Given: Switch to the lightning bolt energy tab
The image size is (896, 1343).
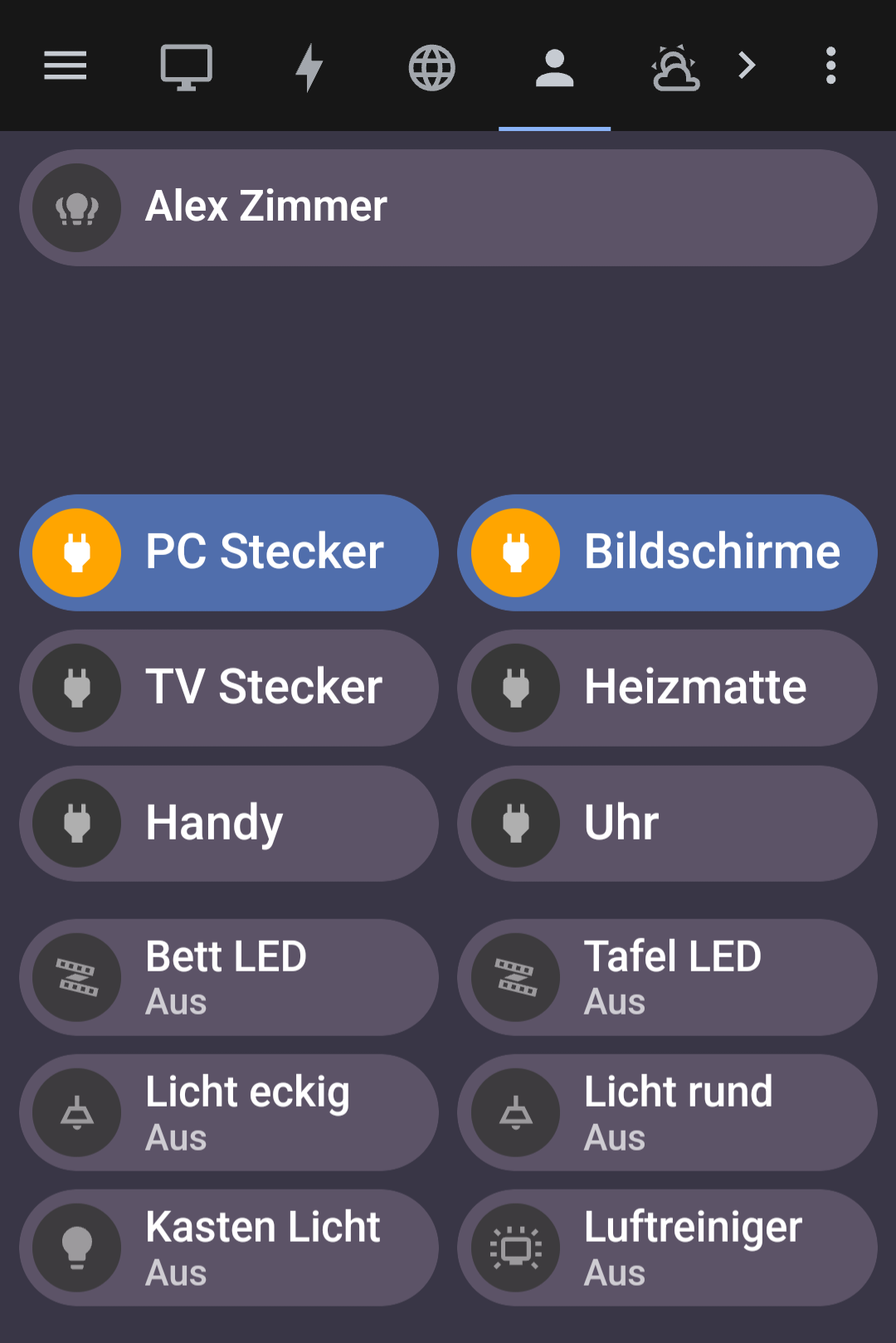Looking at the screenshot, I should tap(309, 66).
